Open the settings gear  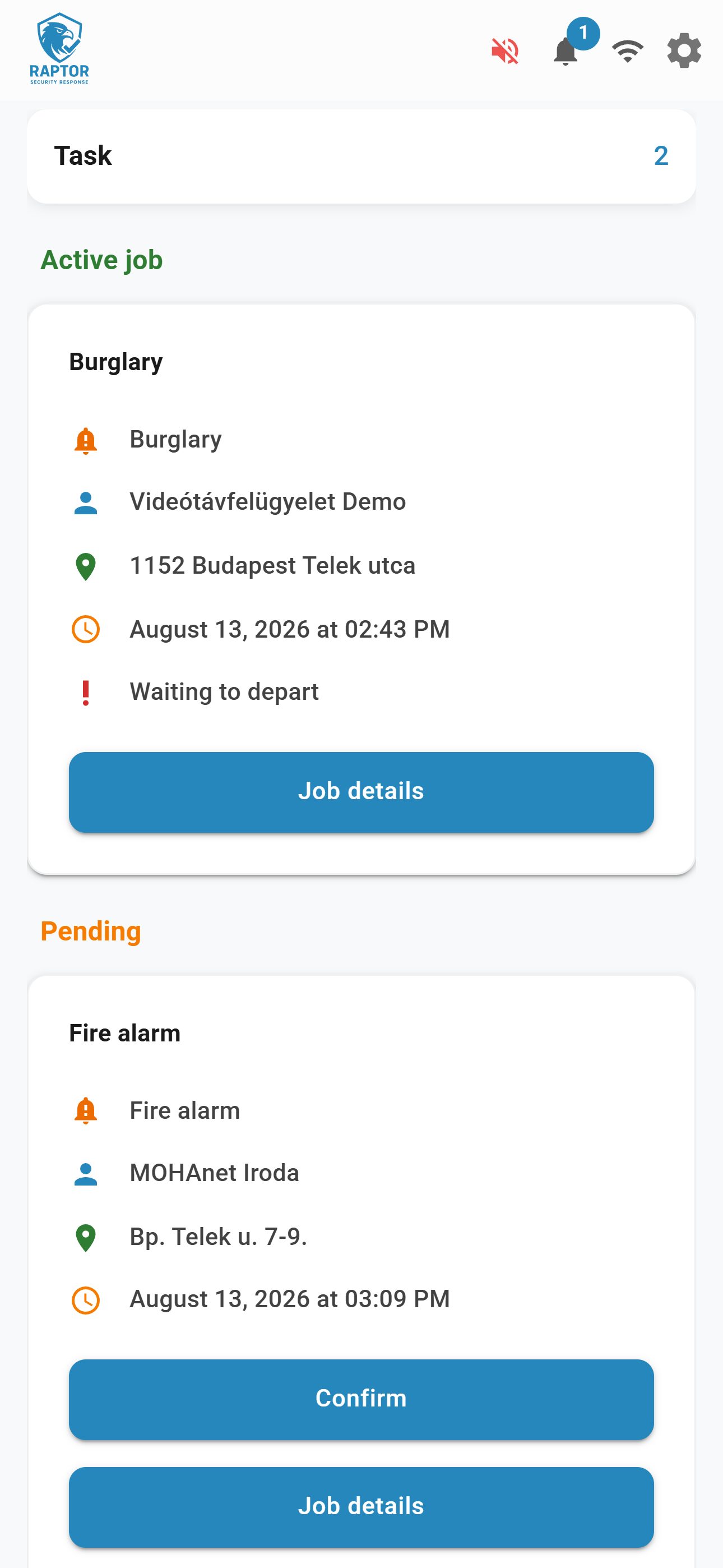[x=684, y=50]
